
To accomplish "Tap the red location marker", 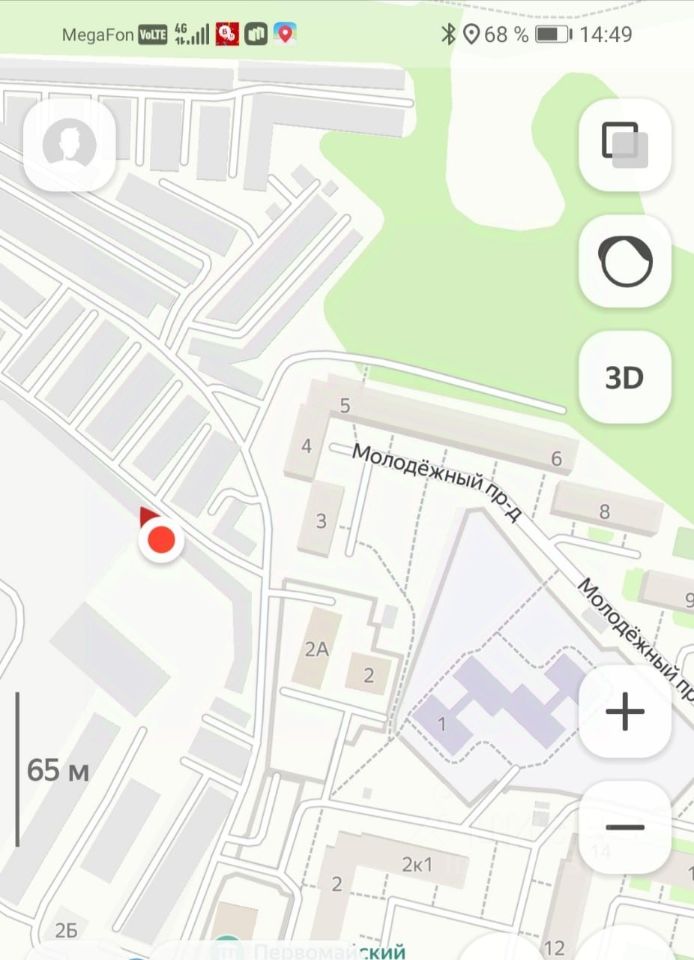I will click(x=161, y=540).
